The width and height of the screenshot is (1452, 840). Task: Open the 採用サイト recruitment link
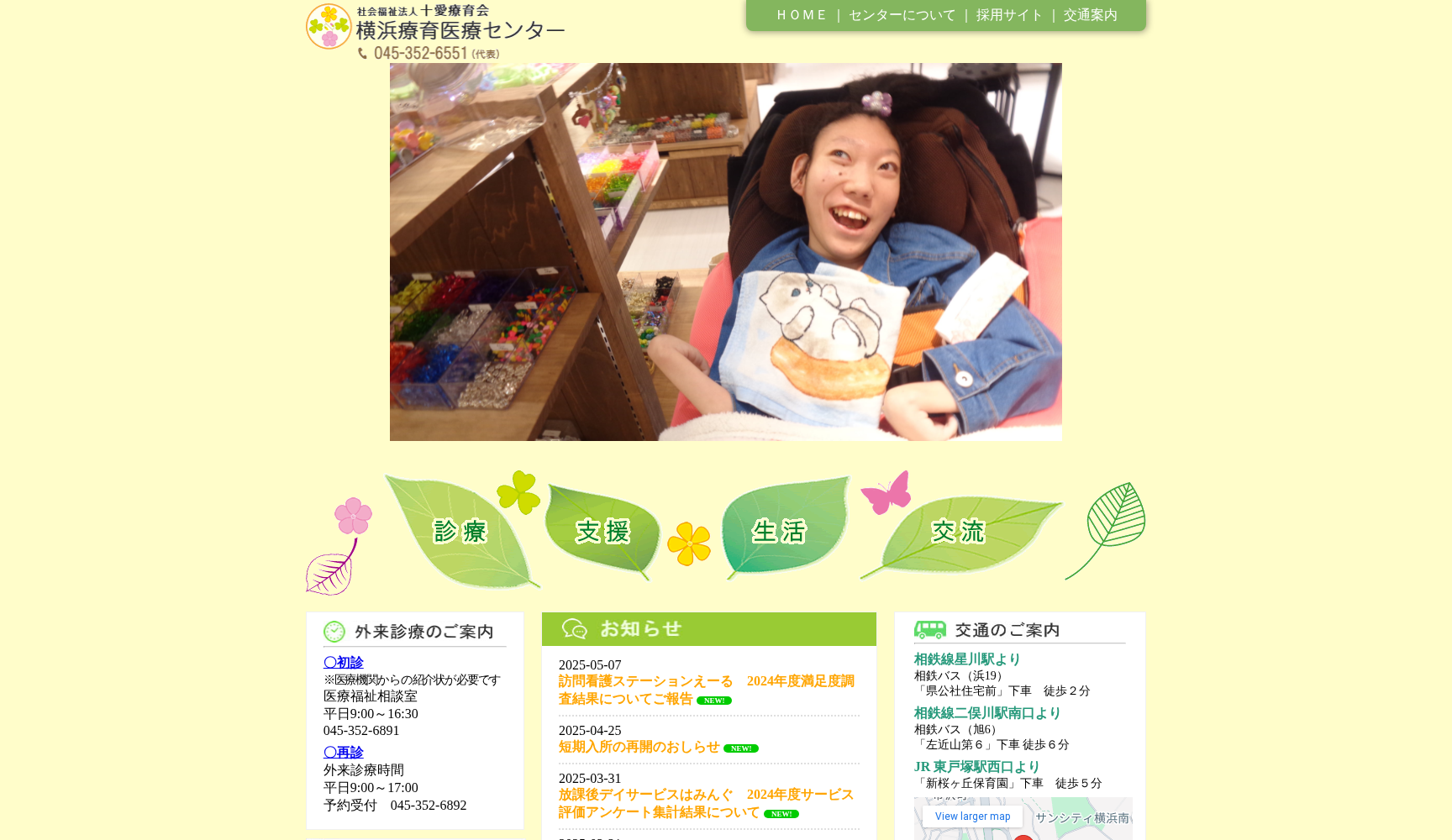(1009, 15)
